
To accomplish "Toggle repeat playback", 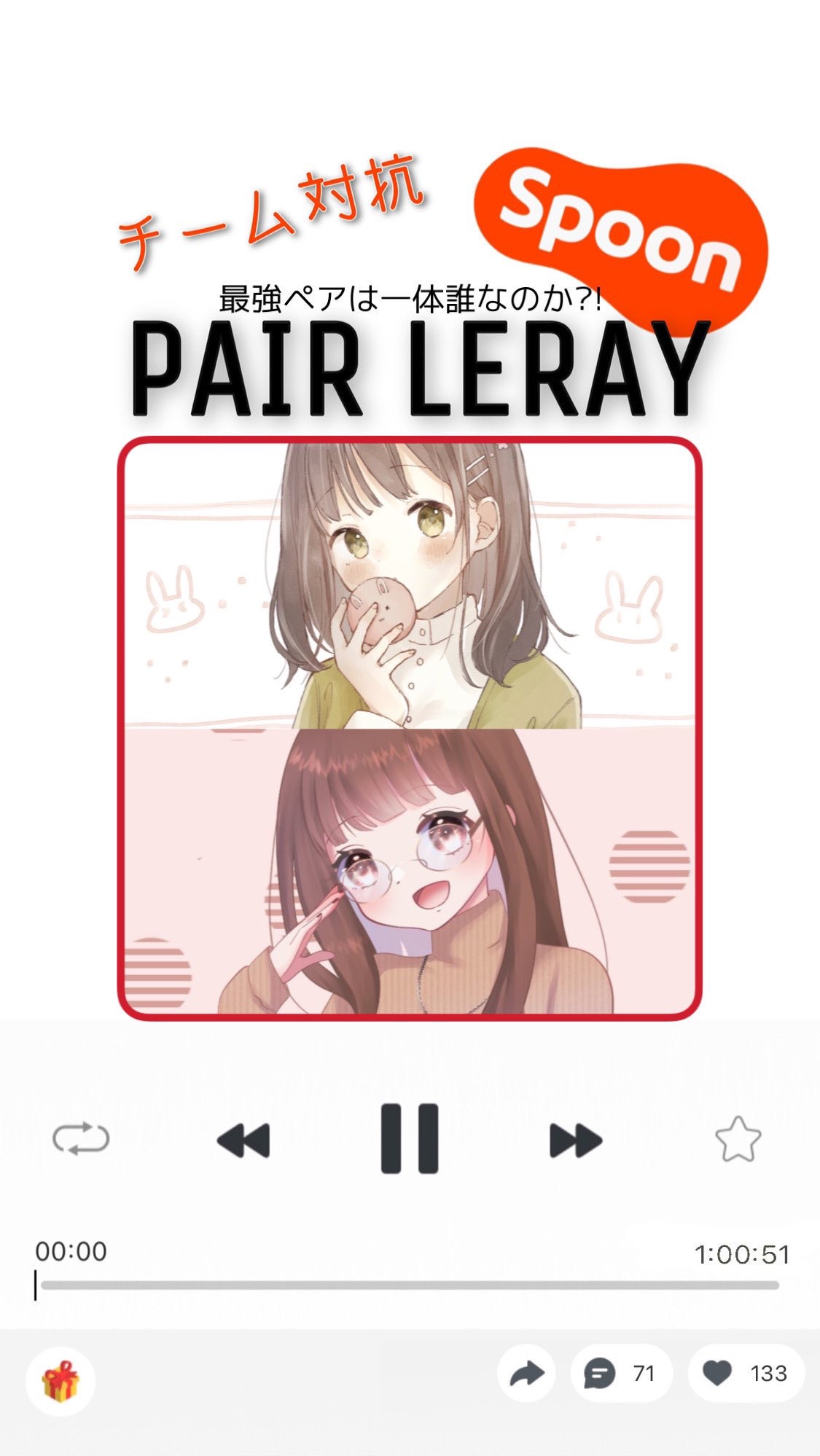I will 81,1139.
